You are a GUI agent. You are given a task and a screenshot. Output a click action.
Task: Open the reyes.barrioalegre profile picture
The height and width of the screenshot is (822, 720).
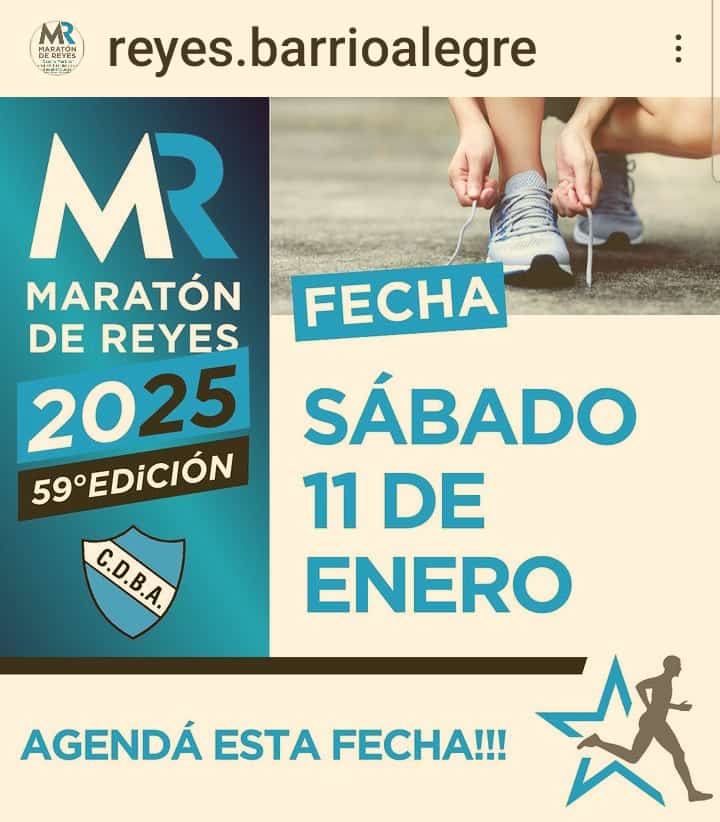[x=58, y=48]
